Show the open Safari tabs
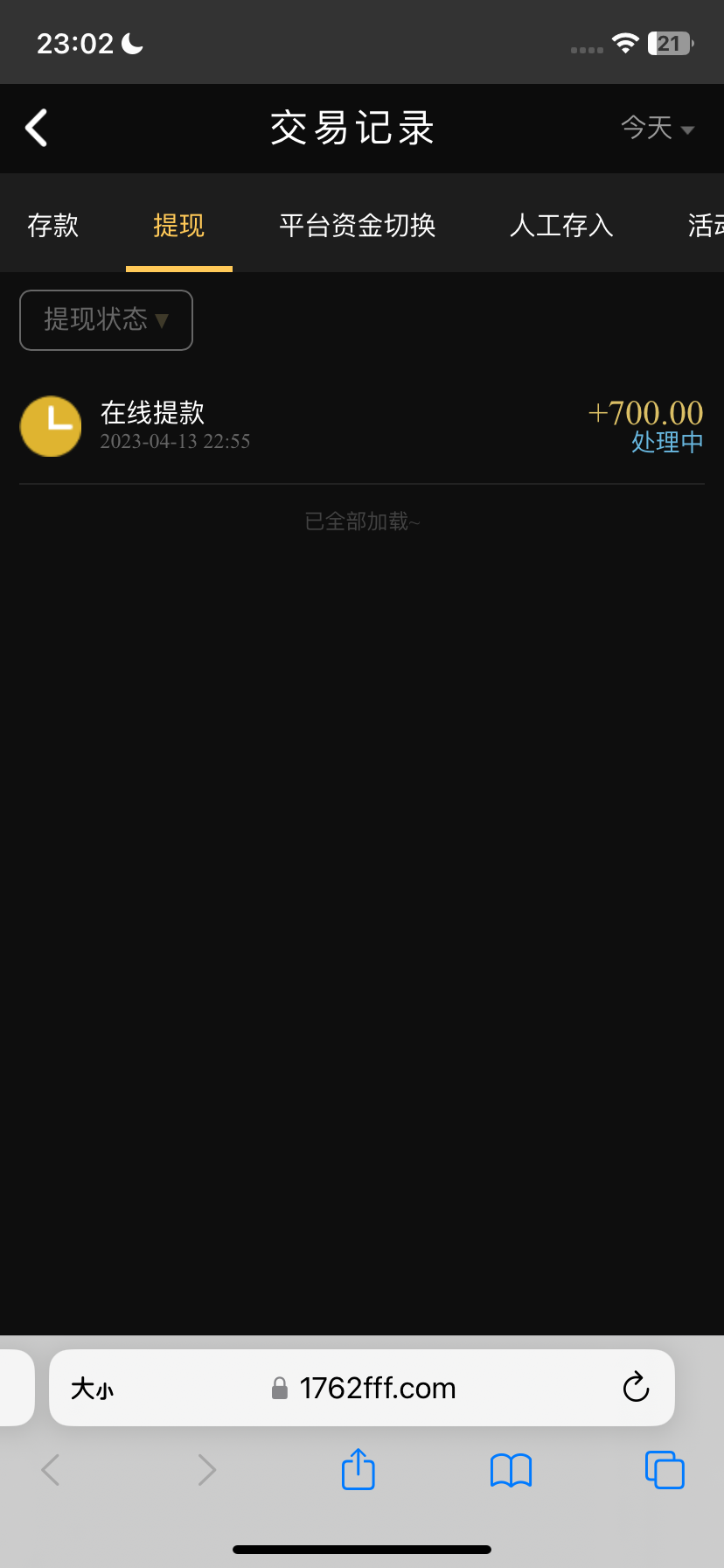724x1568 pixels. tap(665, 1470)
